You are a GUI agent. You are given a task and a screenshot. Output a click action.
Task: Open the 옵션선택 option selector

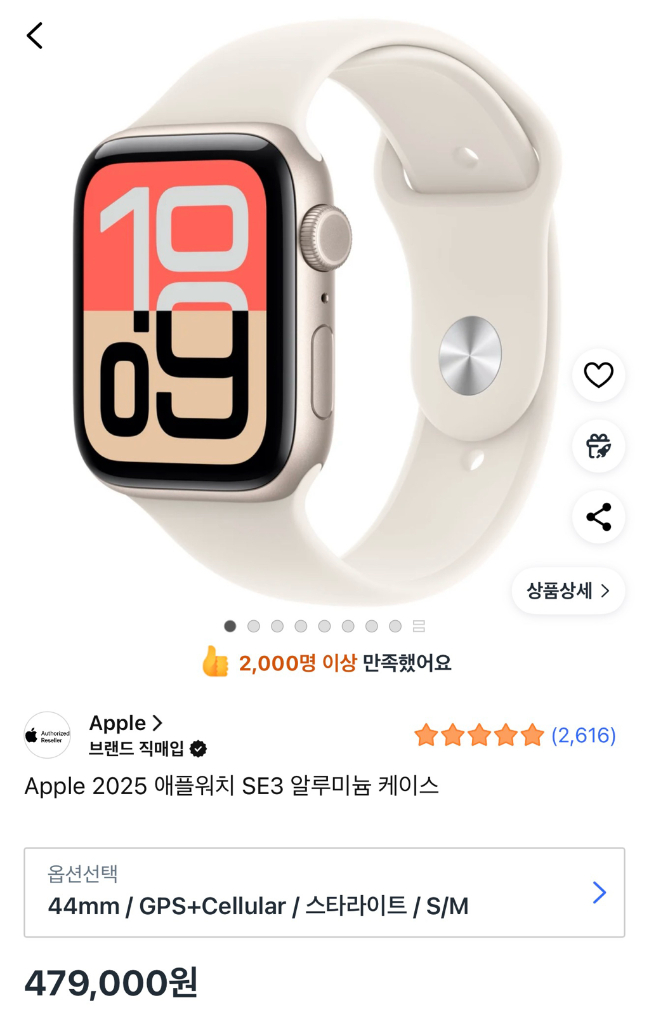pos(324,892)
